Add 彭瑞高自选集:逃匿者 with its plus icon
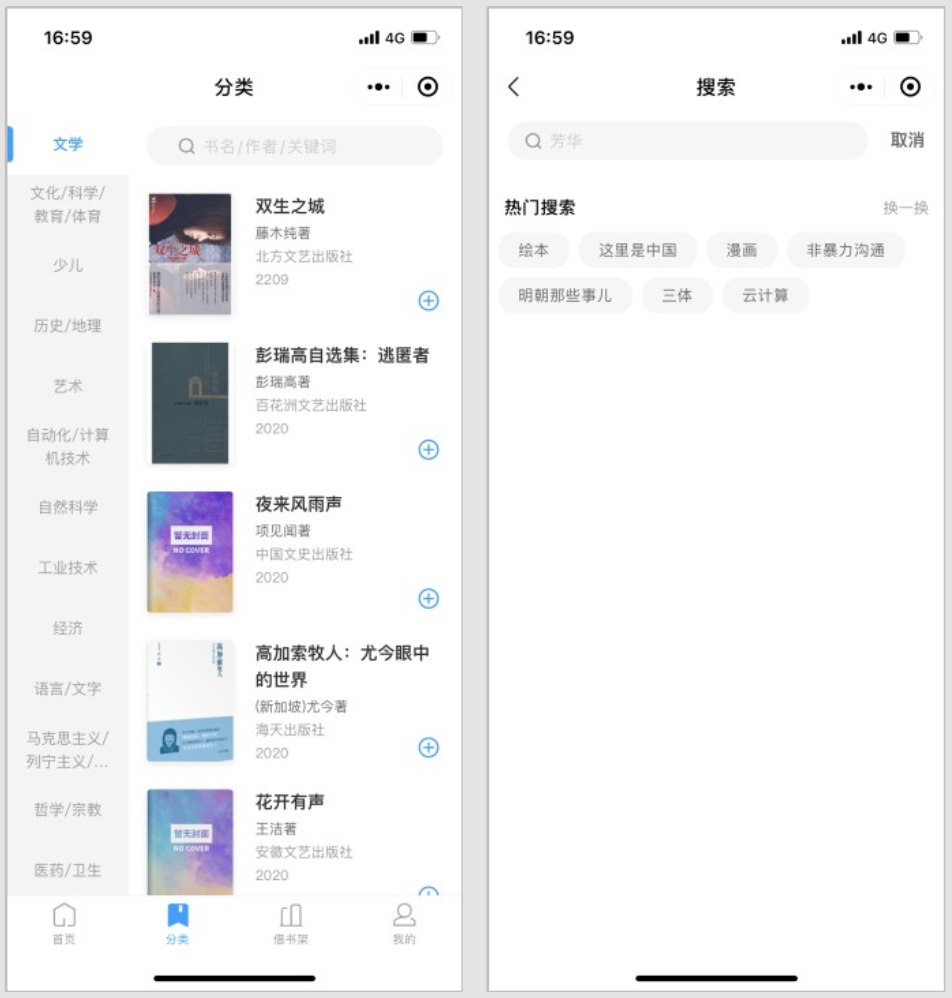 click(x=428, y=450)
